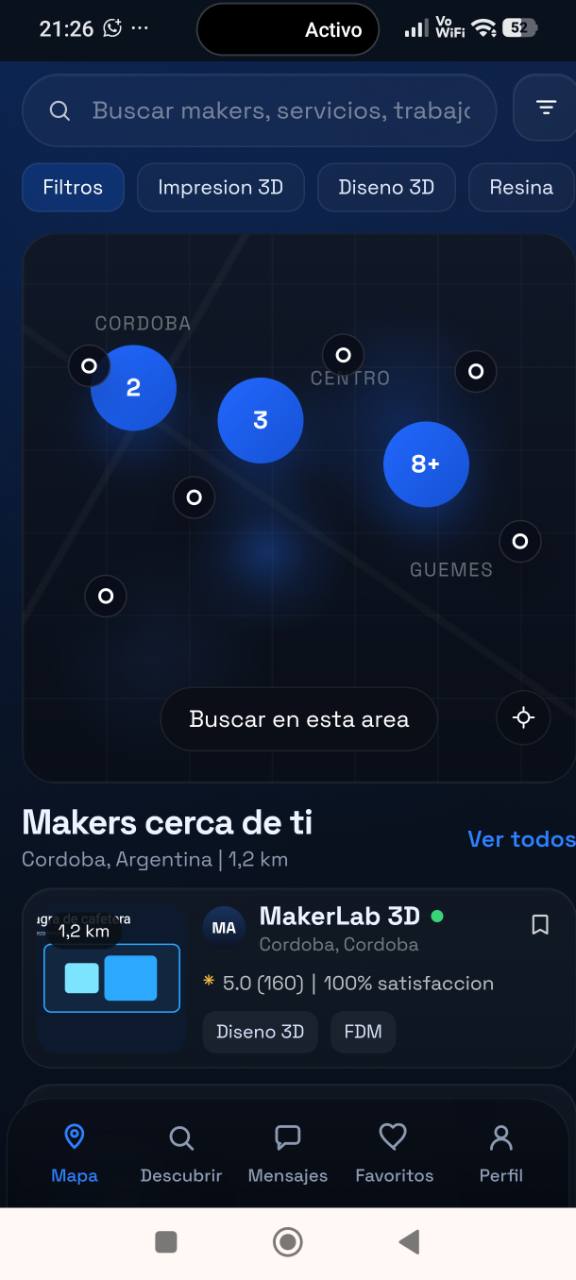This screenshot has height=1280, width=576.
Task: Expand the cluster of 2 makers
Action: [133, 388]
